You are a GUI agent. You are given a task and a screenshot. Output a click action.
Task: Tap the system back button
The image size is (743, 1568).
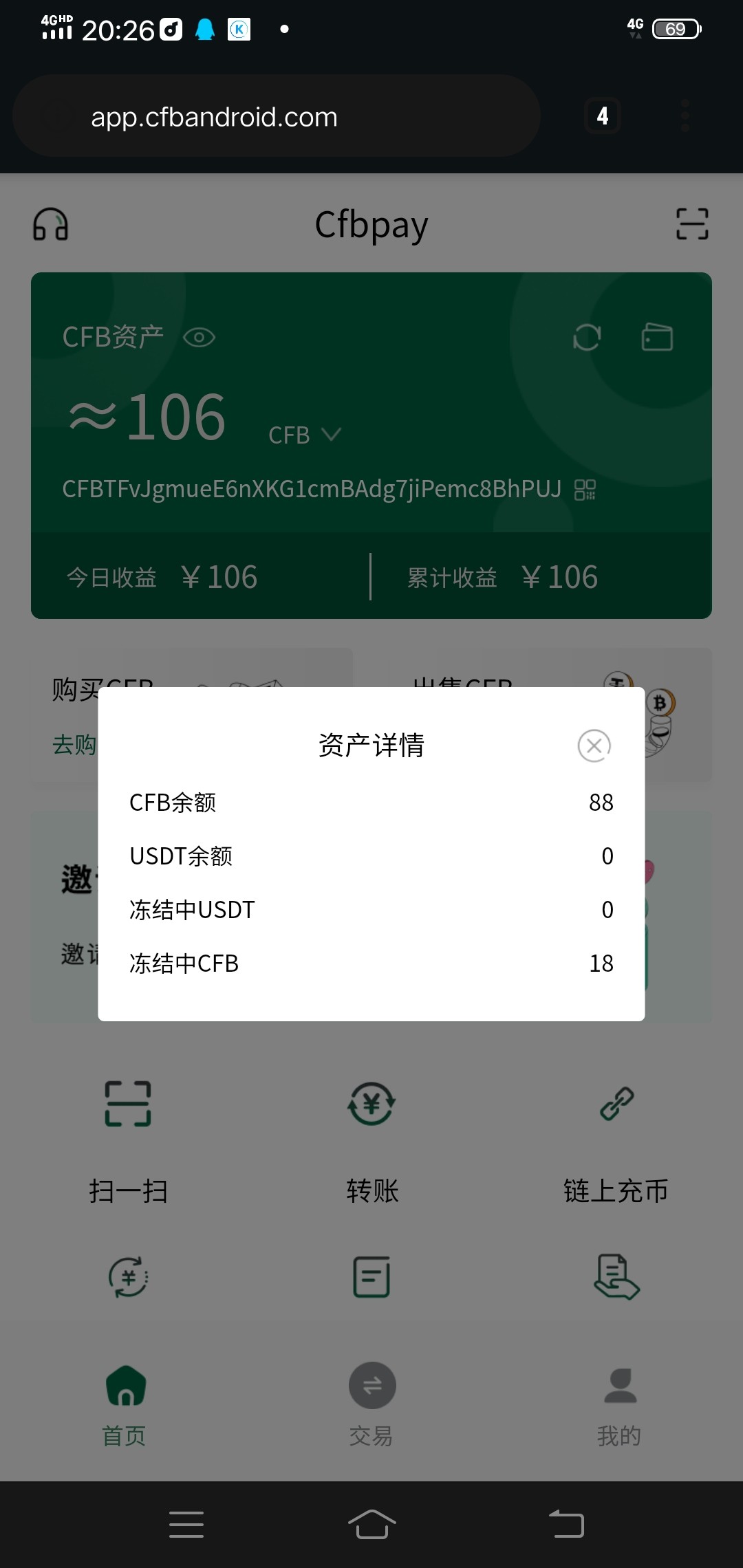(566, 1524)
